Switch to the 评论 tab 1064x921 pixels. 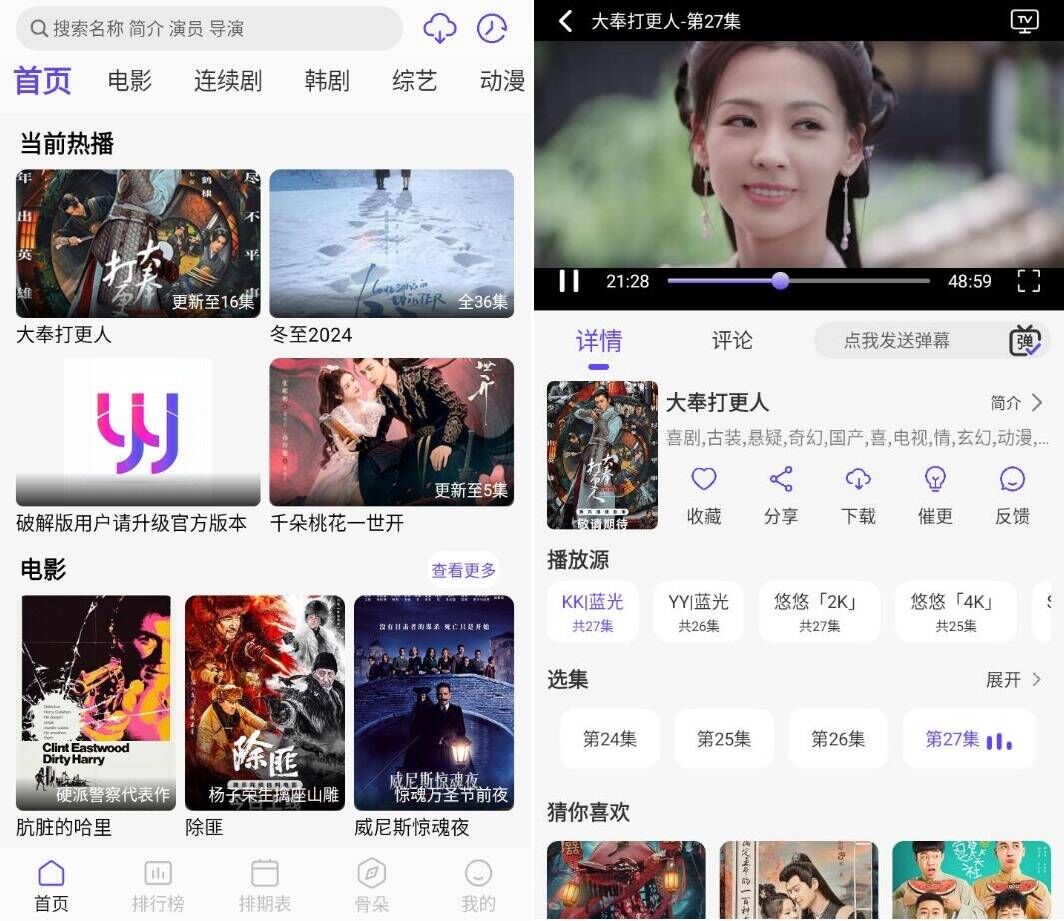[732, 340]
